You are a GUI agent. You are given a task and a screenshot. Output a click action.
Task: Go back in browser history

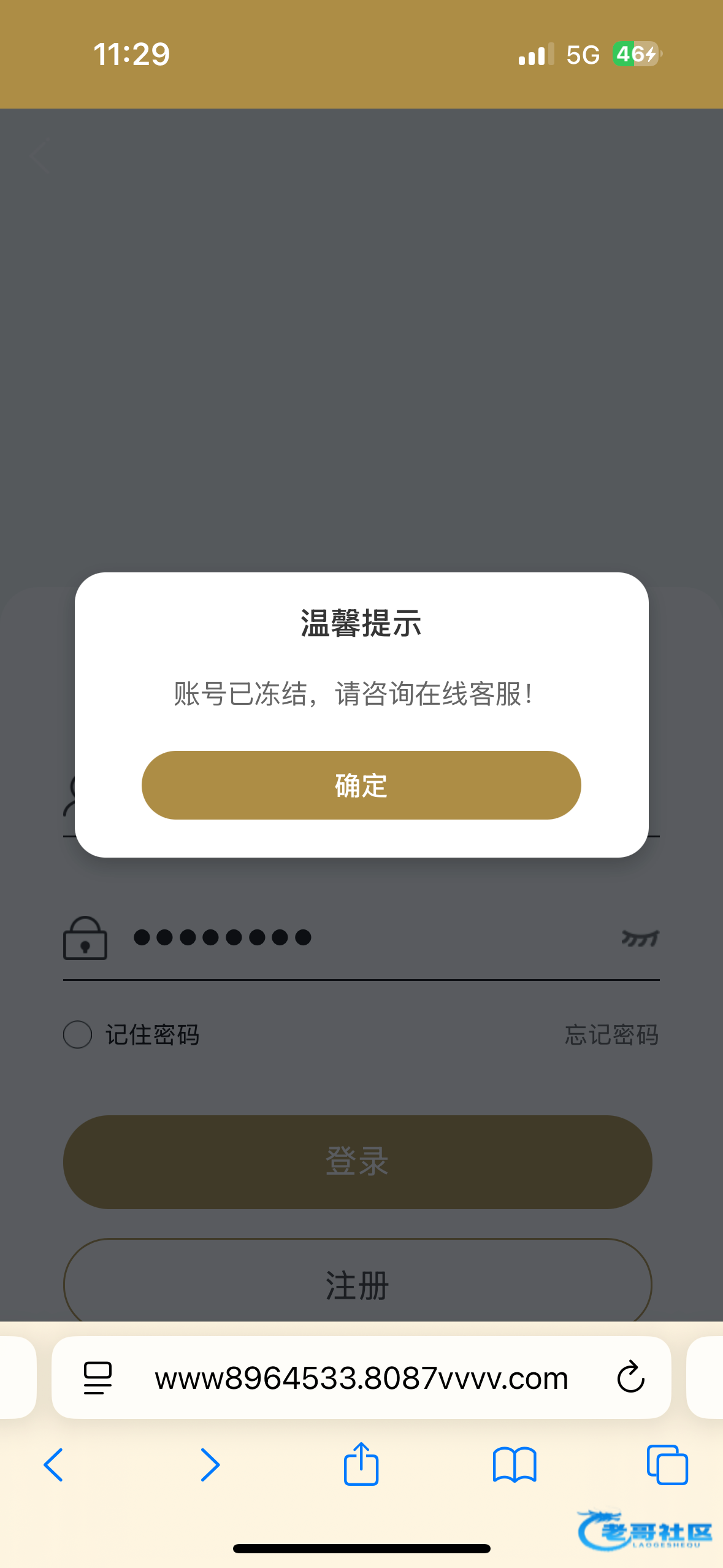(54, 1465)
